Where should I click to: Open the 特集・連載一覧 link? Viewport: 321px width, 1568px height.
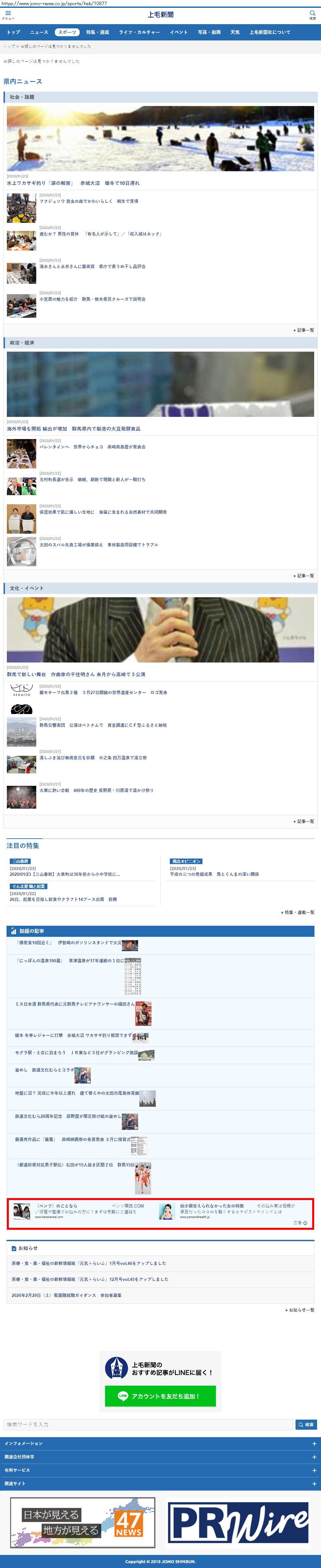[298, 912]
